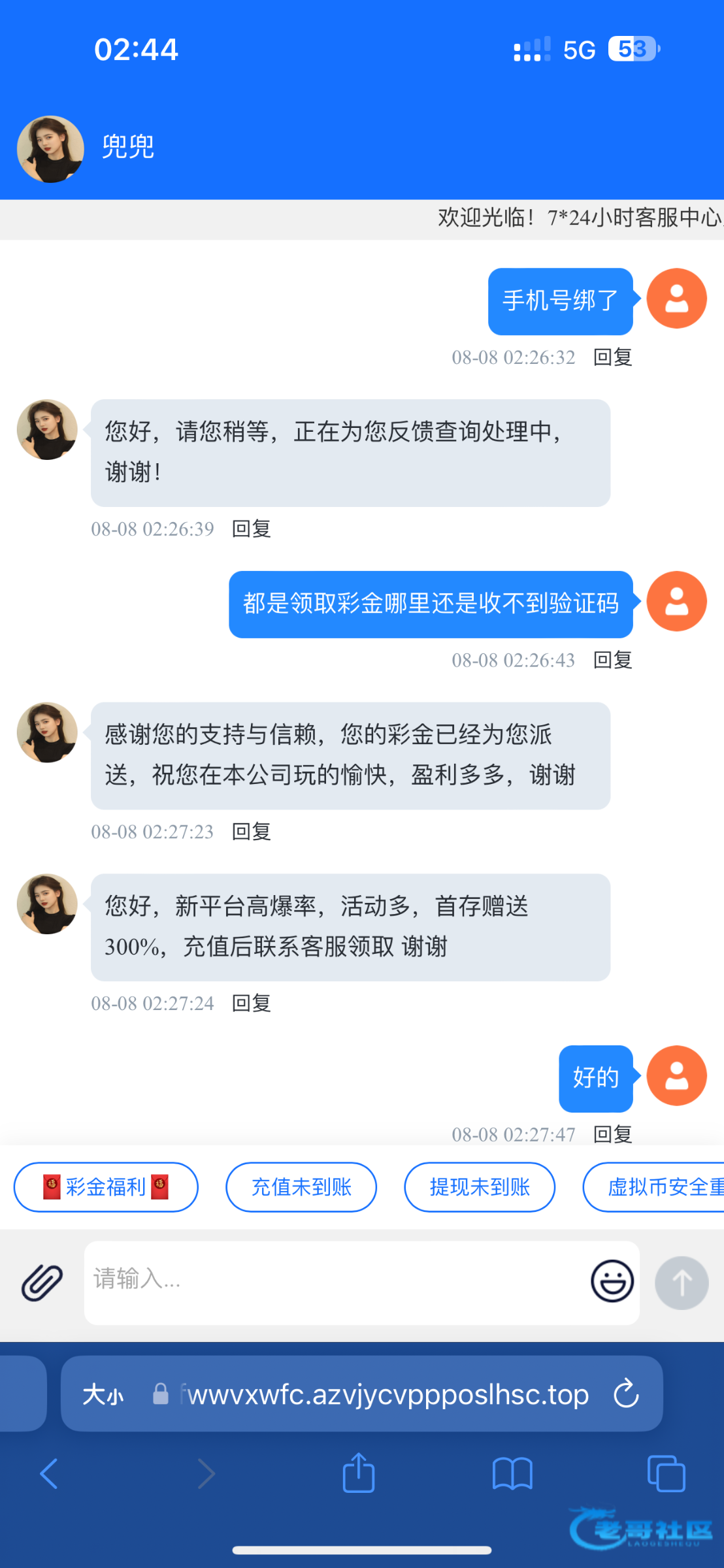The image size is (724, 1568).
Task: Select the 彩金福利 quick reply chip
Action: tap(106, 1187)
